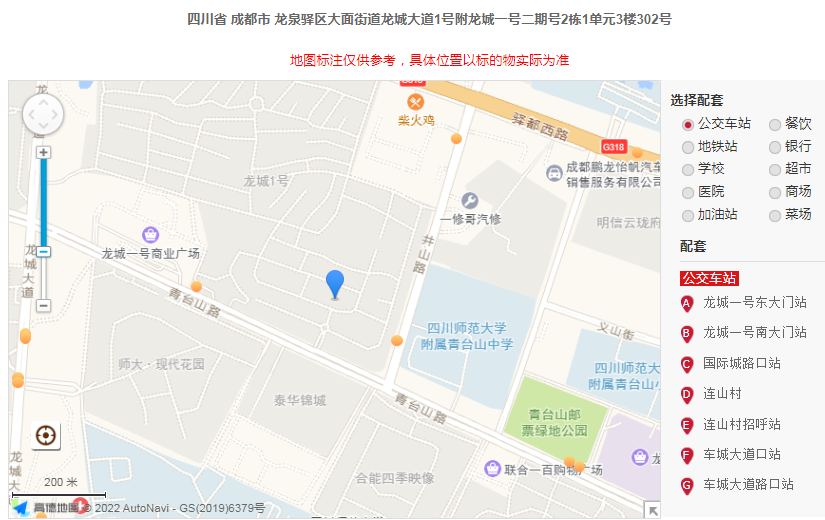Pick the 医院 option
The image size is (825, 520).
click(688, 192)
